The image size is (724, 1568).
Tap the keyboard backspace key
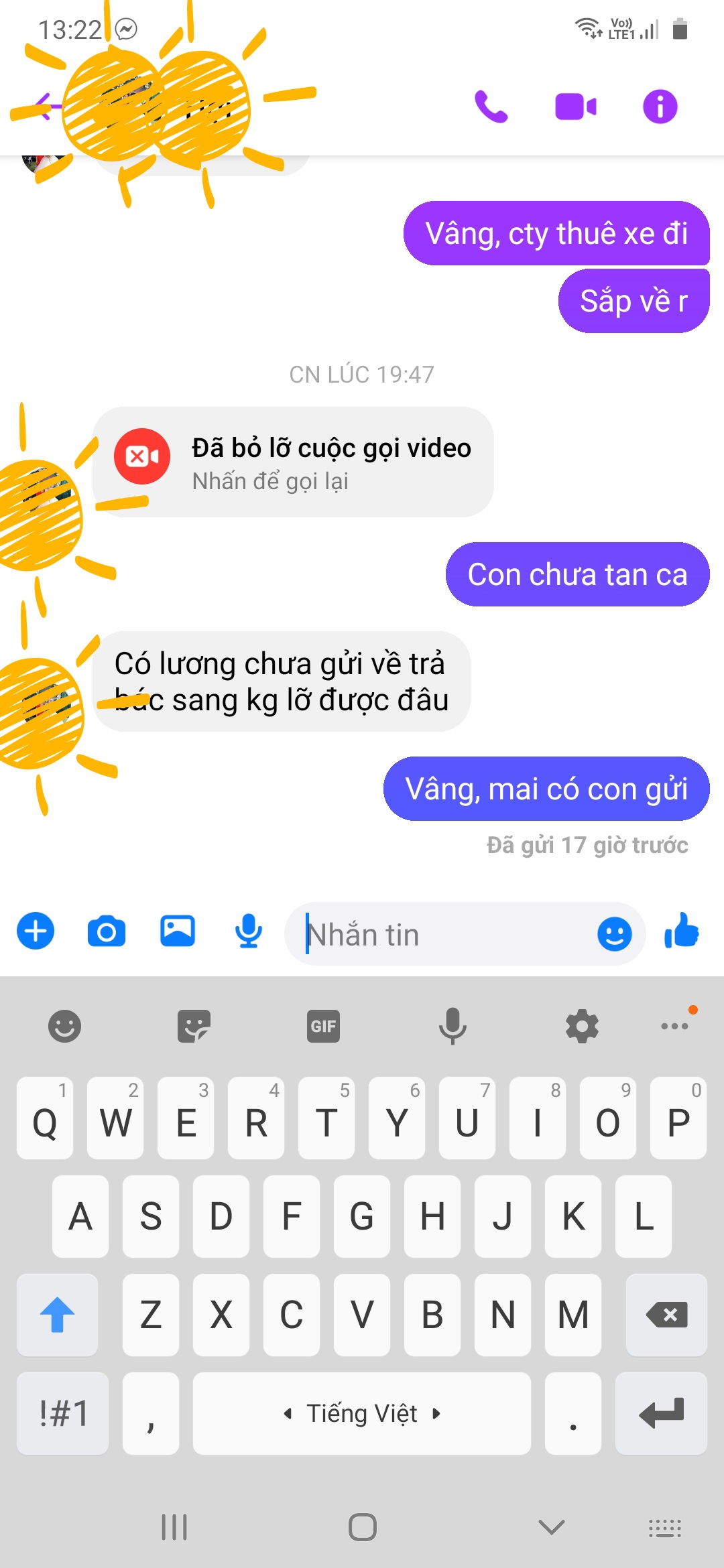(666, 1315)
